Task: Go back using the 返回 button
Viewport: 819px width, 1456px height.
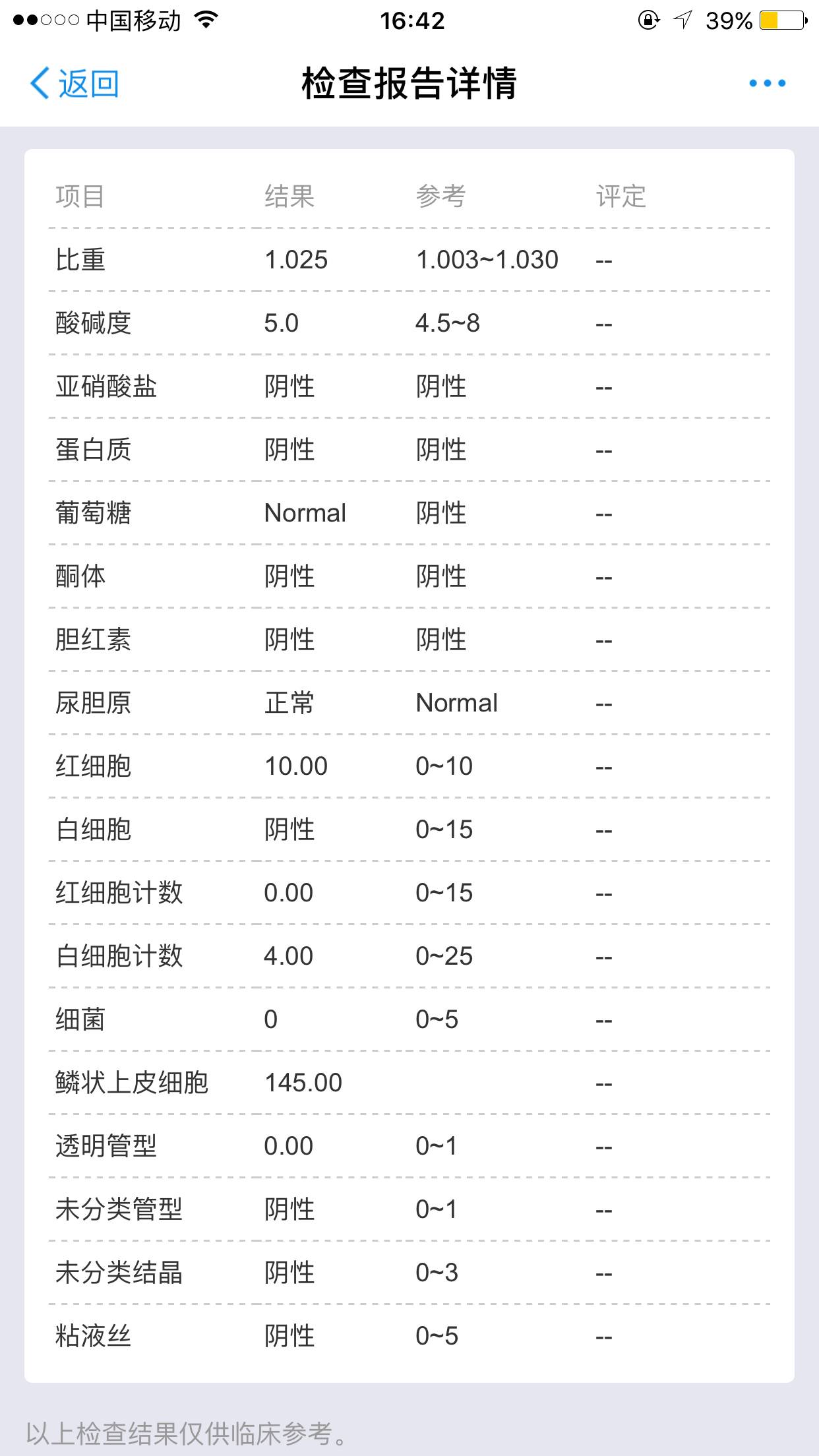Action: (75, 84)
